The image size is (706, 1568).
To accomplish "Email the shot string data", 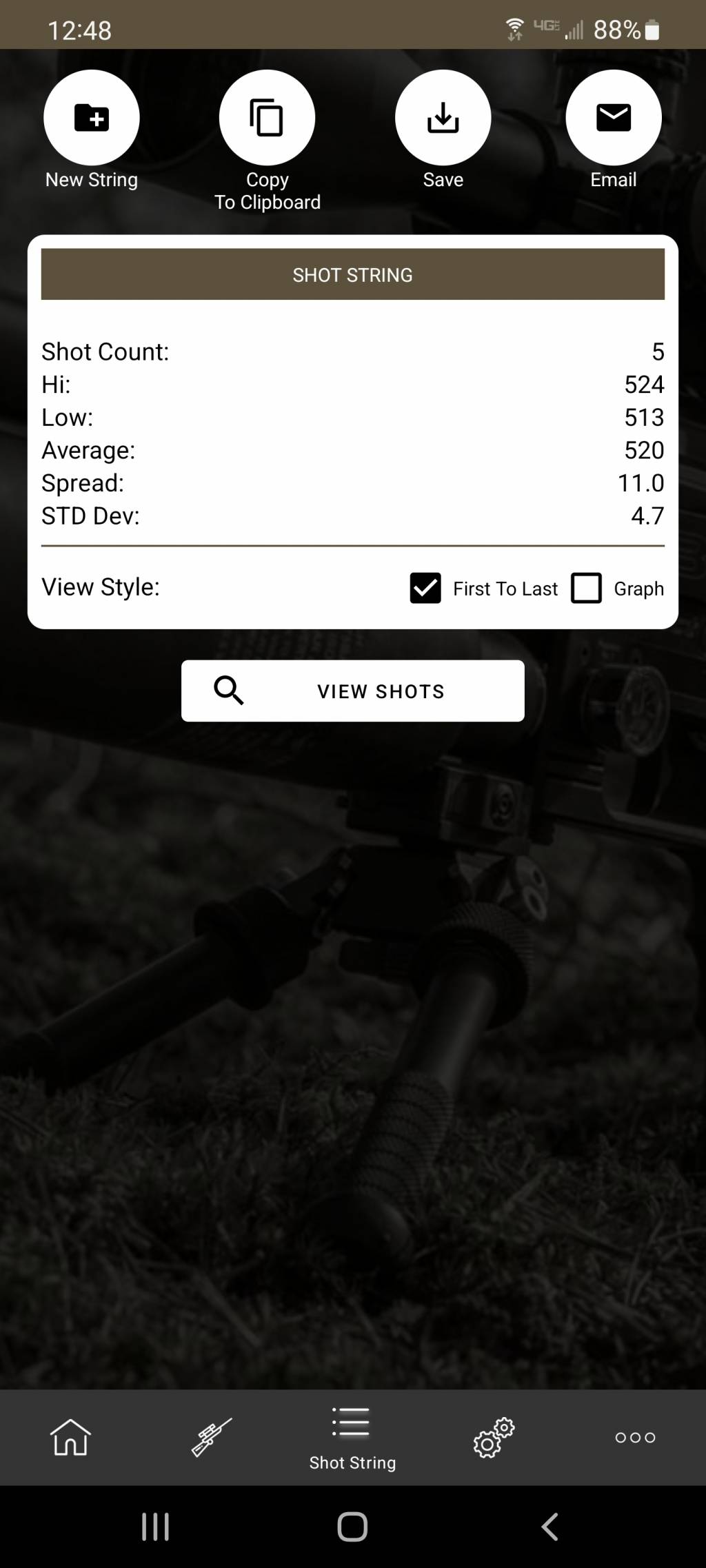I will pyautogui.click(x=613, y=118).
